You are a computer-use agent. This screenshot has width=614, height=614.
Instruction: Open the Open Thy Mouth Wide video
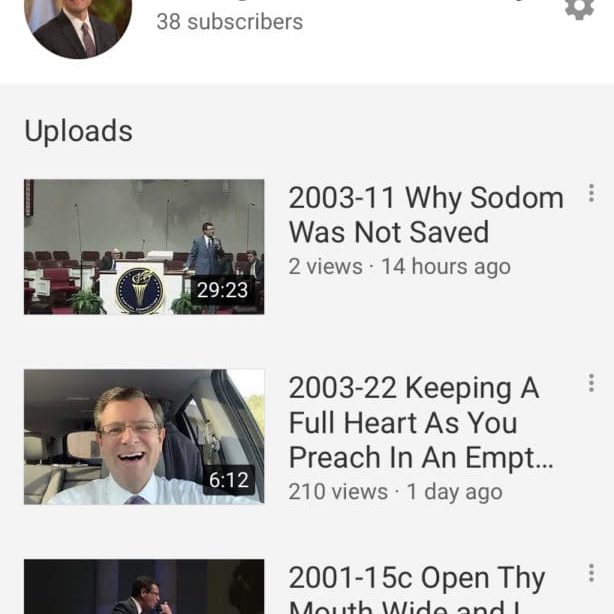click(x=144, y=588)
